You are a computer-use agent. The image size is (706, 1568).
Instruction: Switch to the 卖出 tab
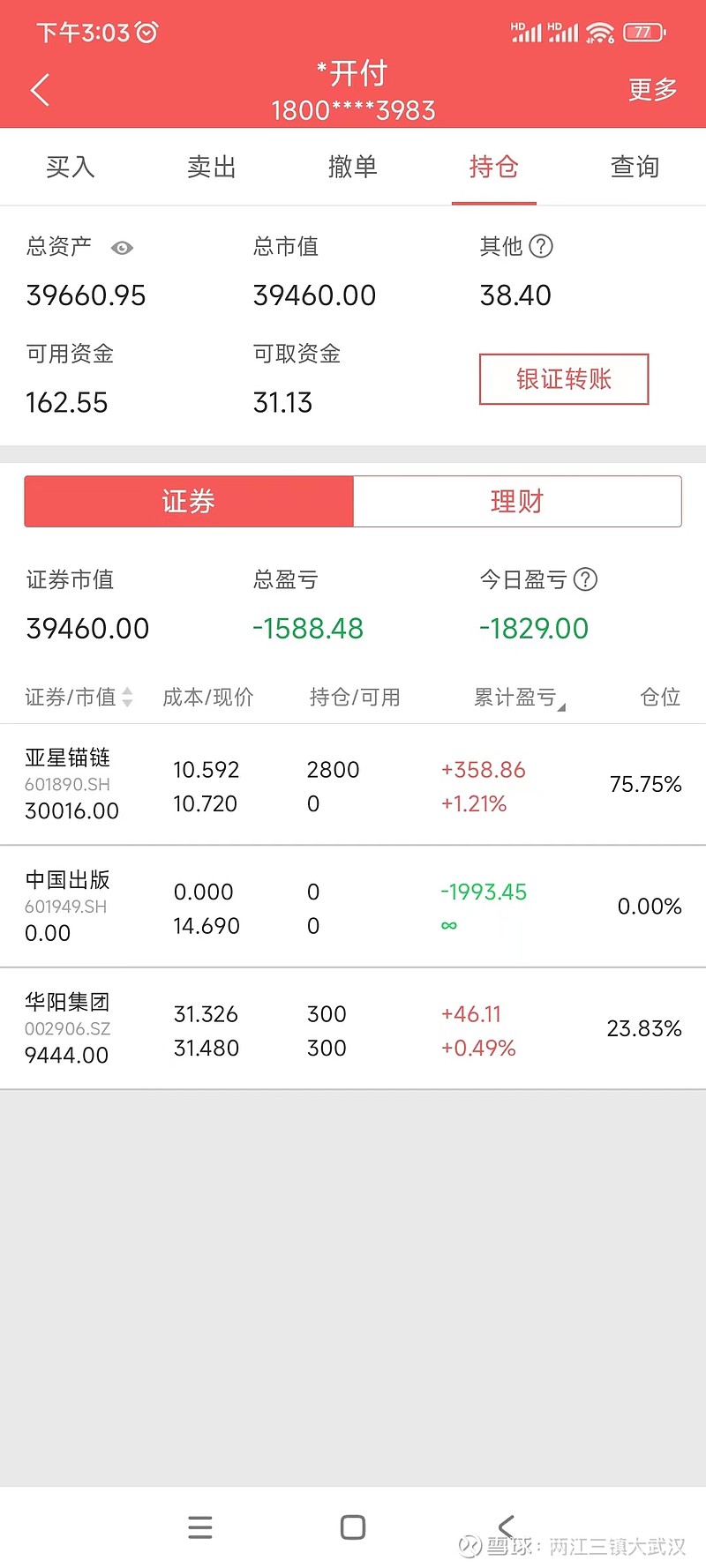212,167
